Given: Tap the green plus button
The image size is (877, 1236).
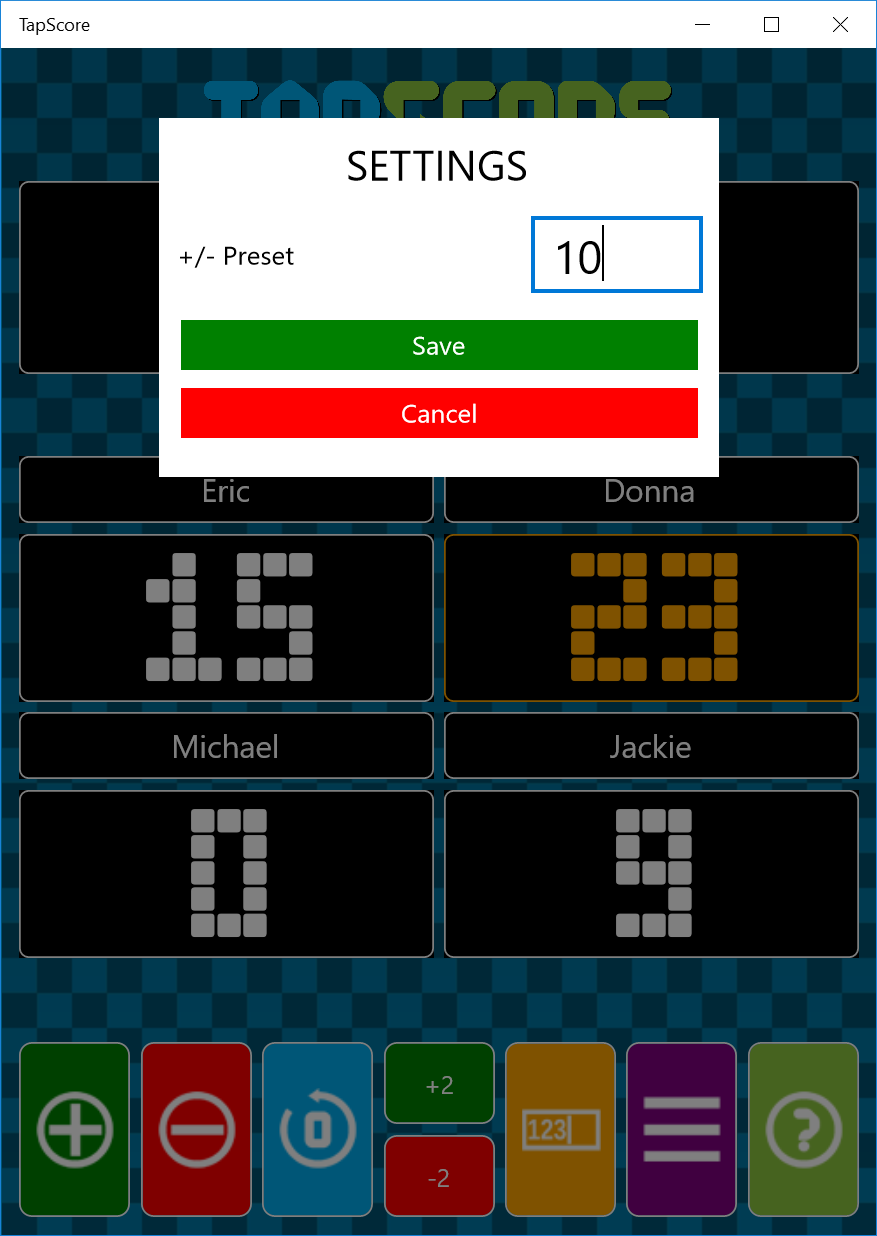Looking at the screenshot, I should 75,1130.
